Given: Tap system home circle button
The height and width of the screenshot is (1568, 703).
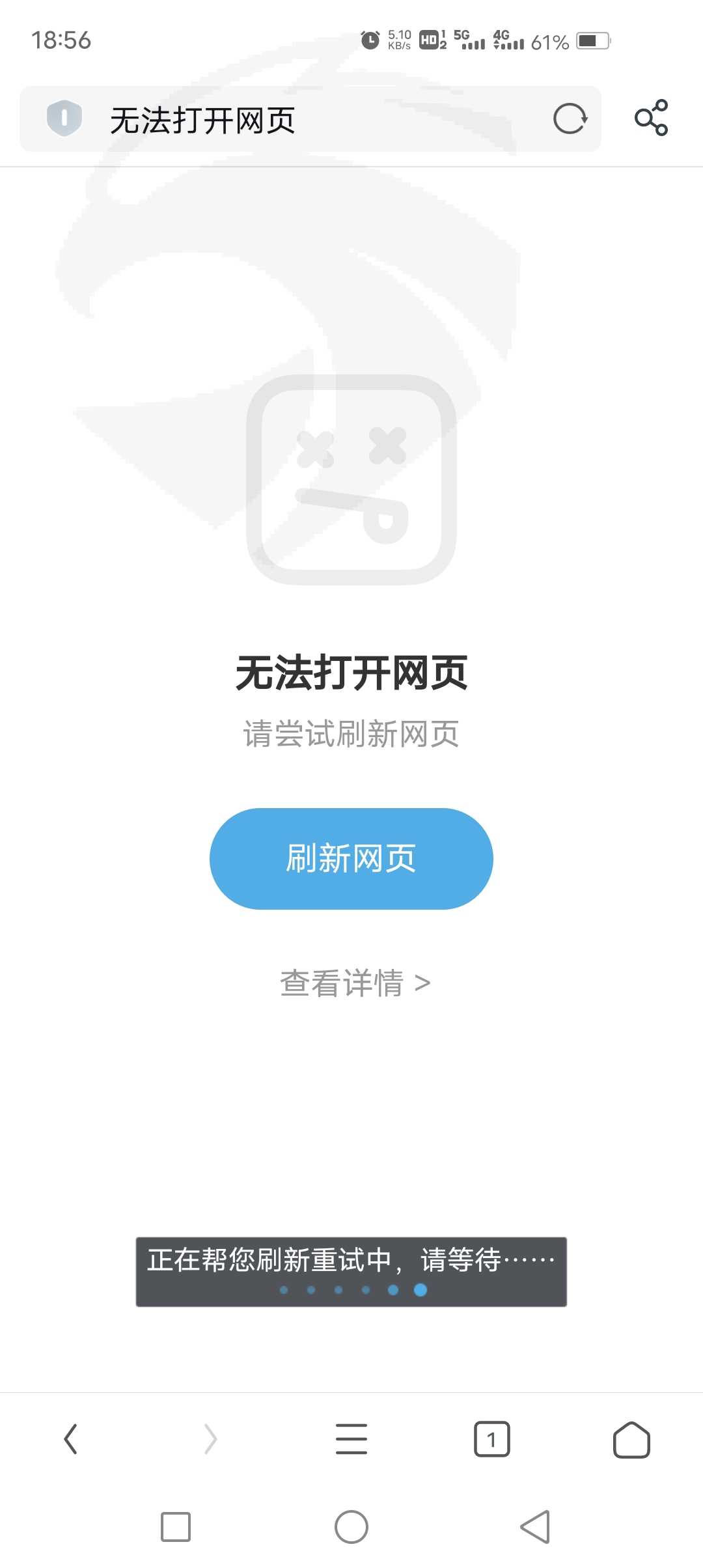Looking at the screenshot, I should [x=351, y=1527].
